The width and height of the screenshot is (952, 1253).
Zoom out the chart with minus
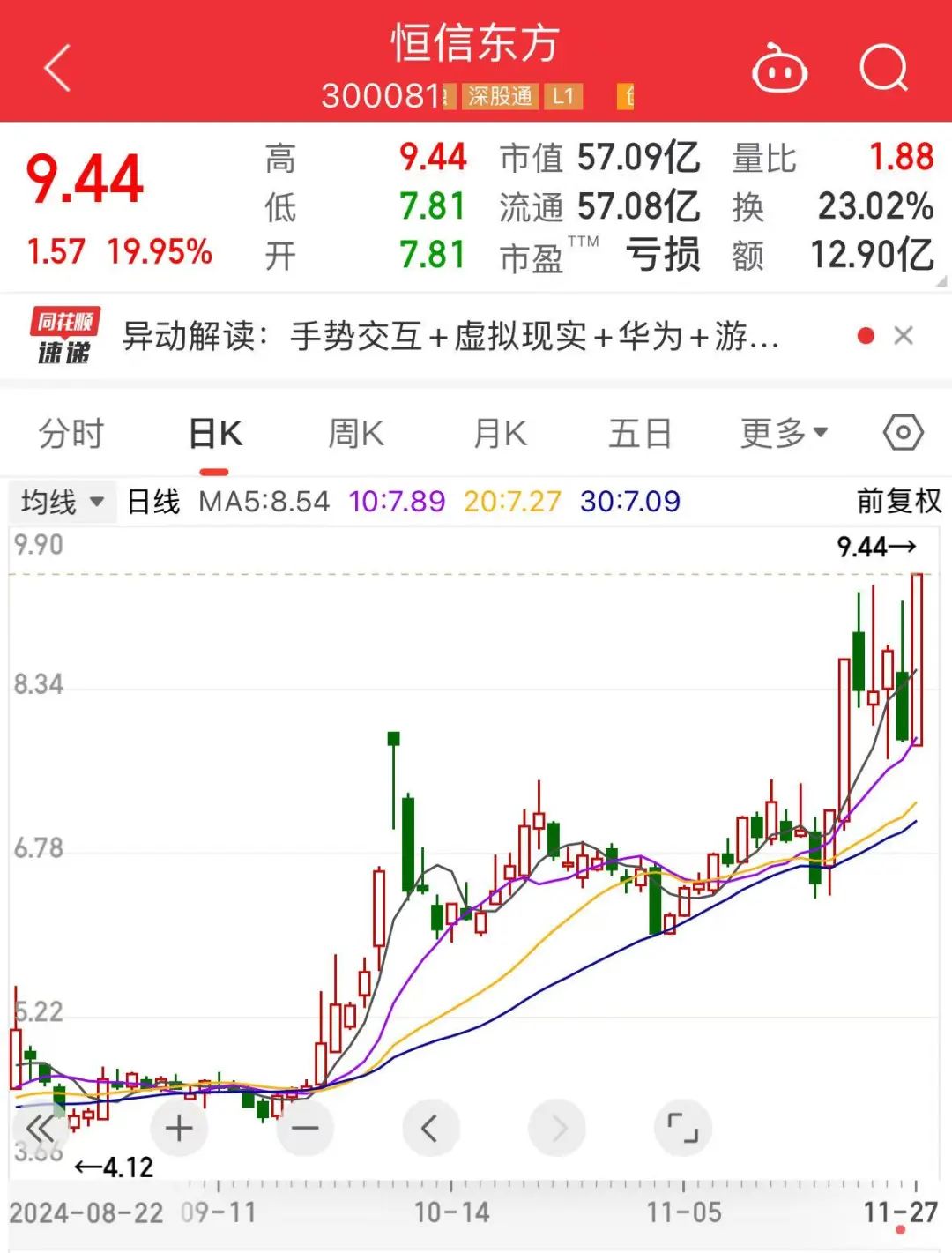[305, 1128]
